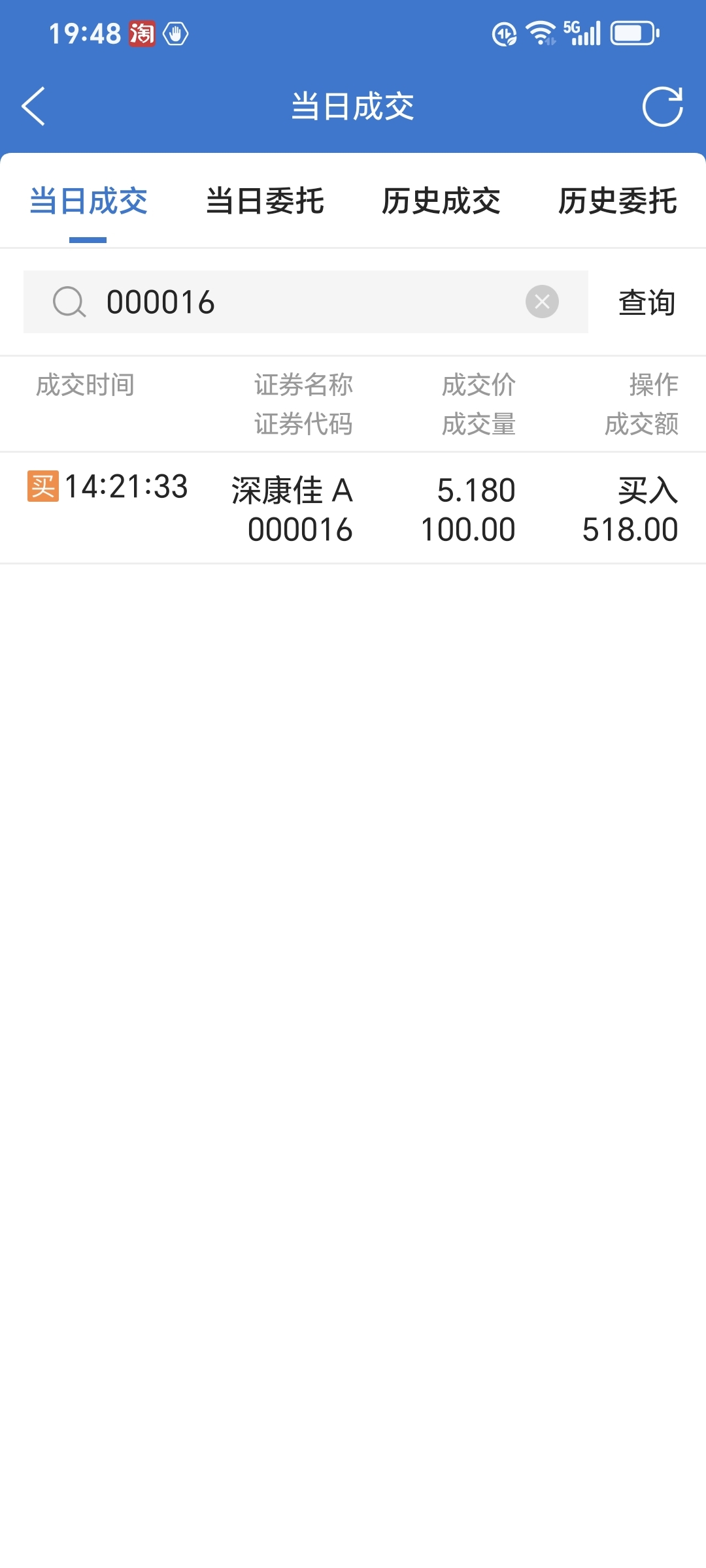The image size is (706, 1568).
Task: Switch to the 当日委托 tab
Action: 264,203
